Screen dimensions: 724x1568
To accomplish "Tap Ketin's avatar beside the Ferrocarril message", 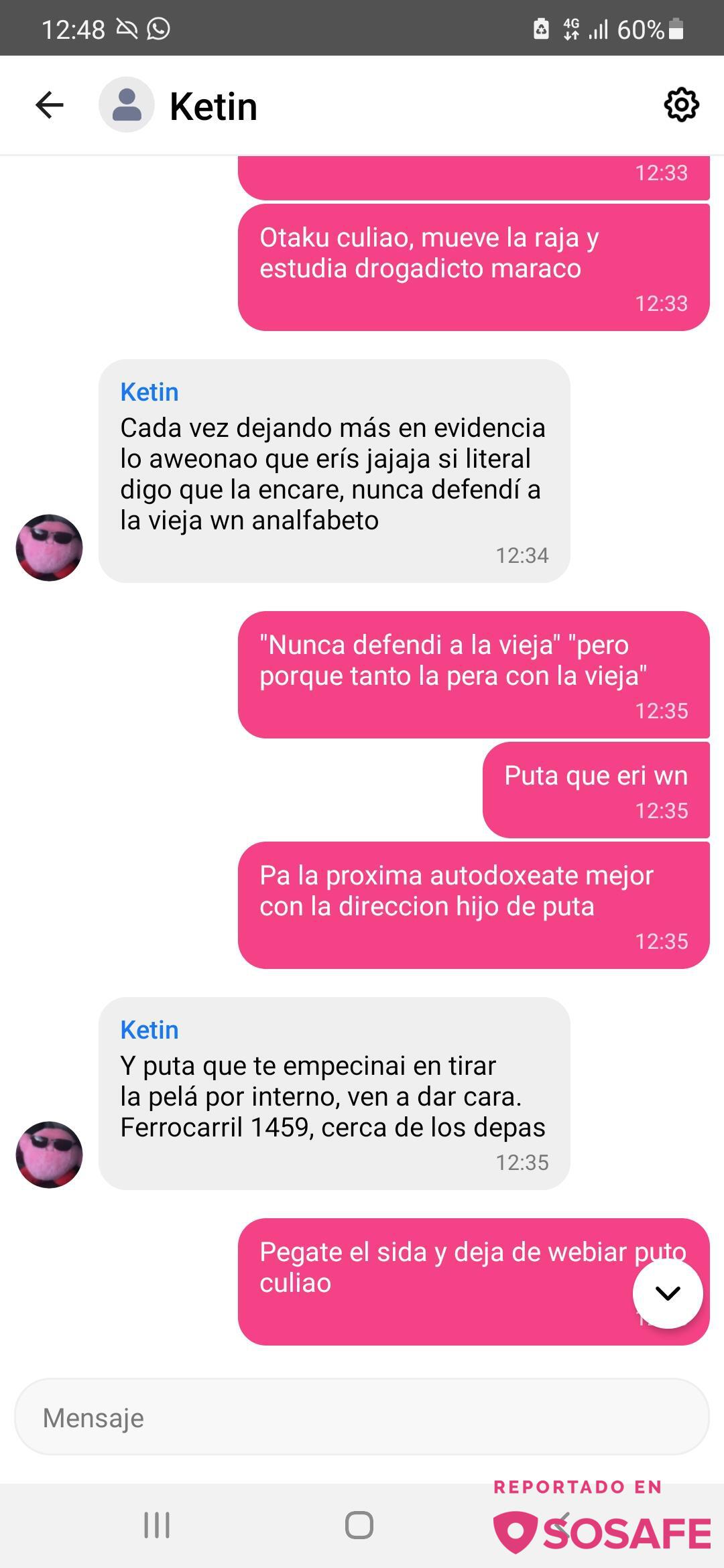I will coord(49,1155).
